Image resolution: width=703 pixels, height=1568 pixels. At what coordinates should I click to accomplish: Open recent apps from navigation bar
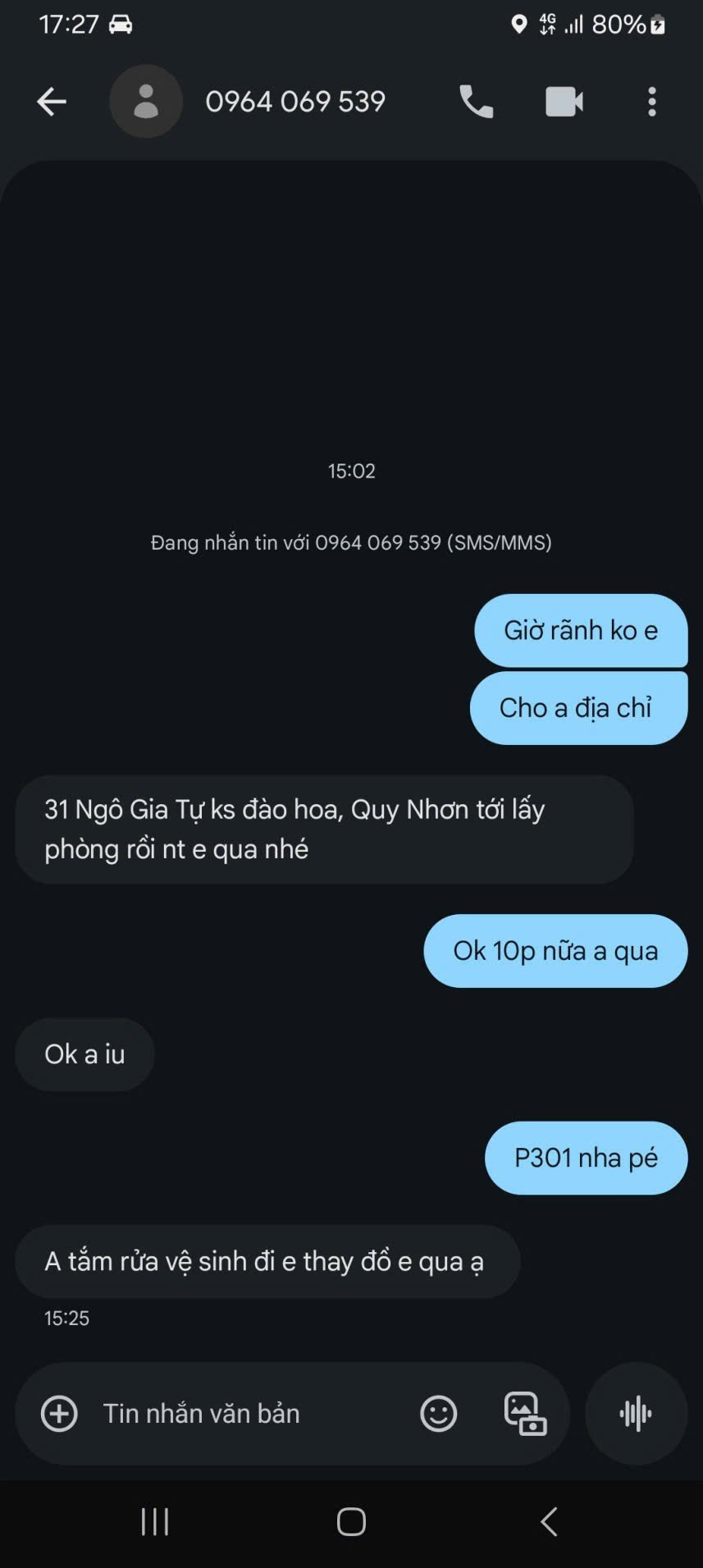155,1522
